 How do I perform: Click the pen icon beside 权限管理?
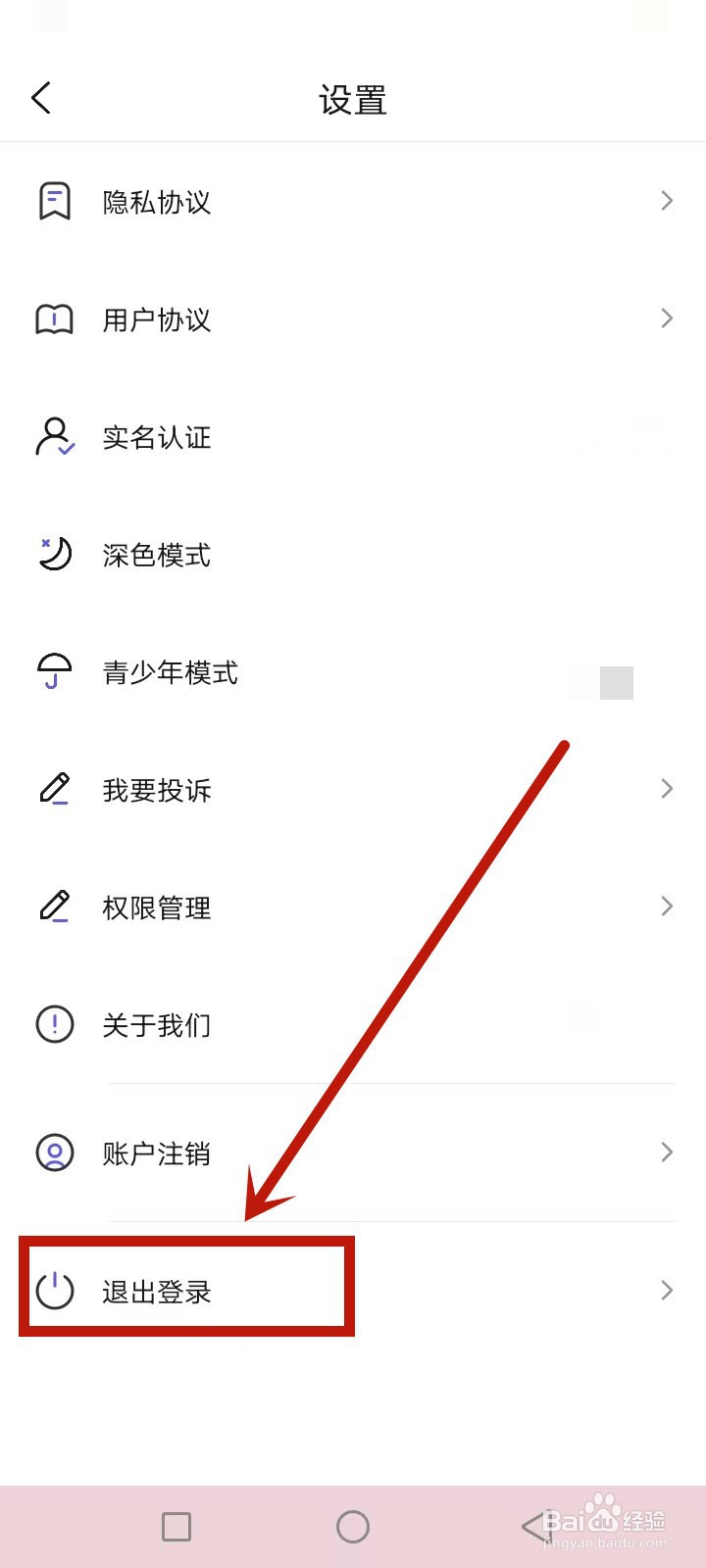coord(54,906)
